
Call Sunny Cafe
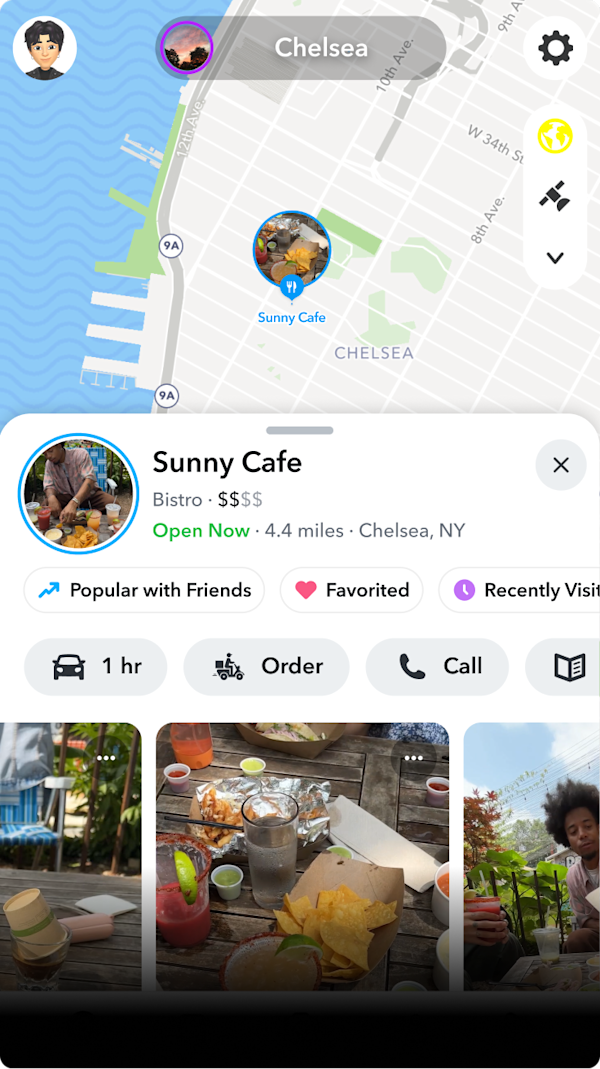coord(437,667)
